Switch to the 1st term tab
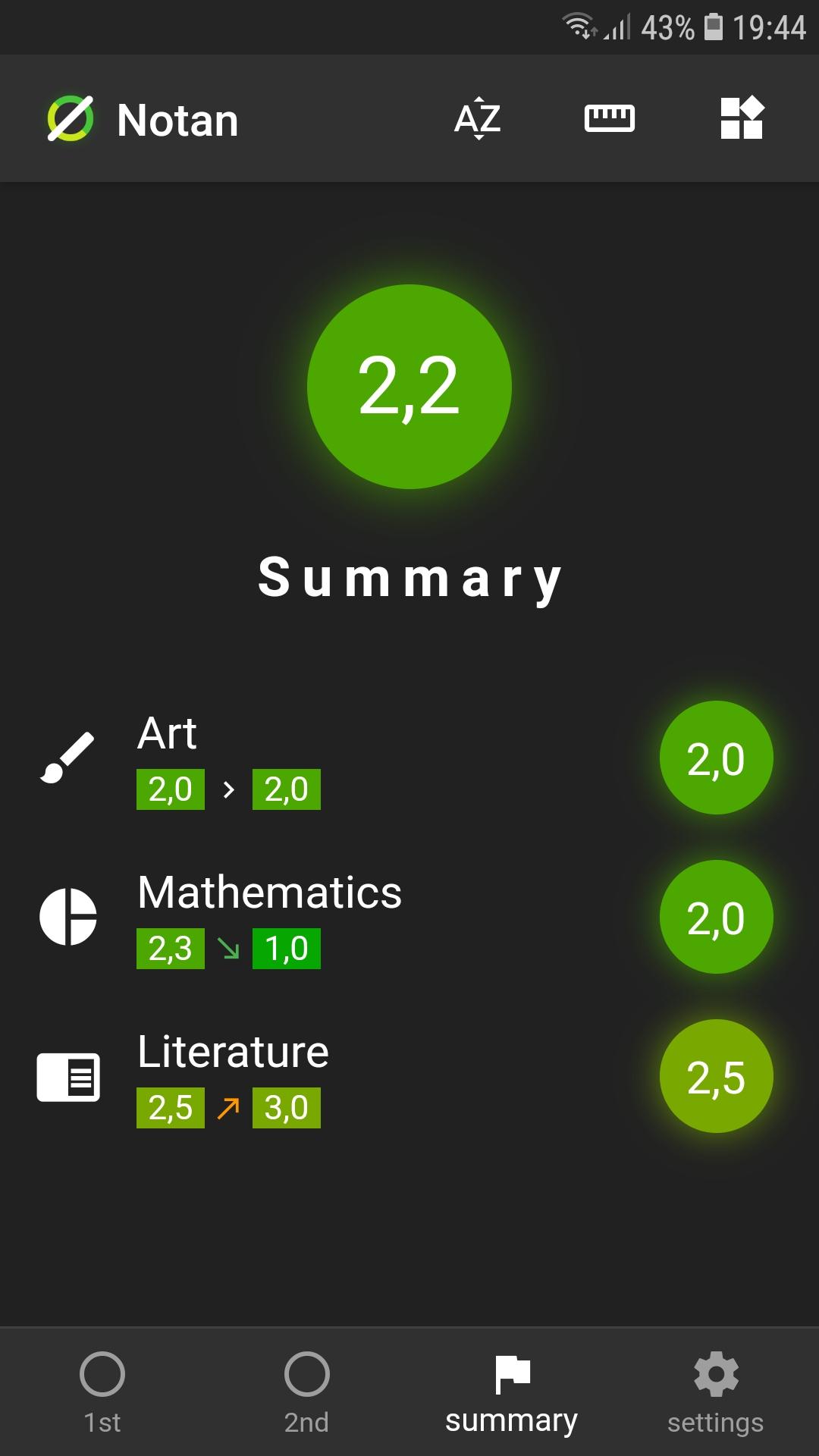The image size is (819, 1456). 102,1392
